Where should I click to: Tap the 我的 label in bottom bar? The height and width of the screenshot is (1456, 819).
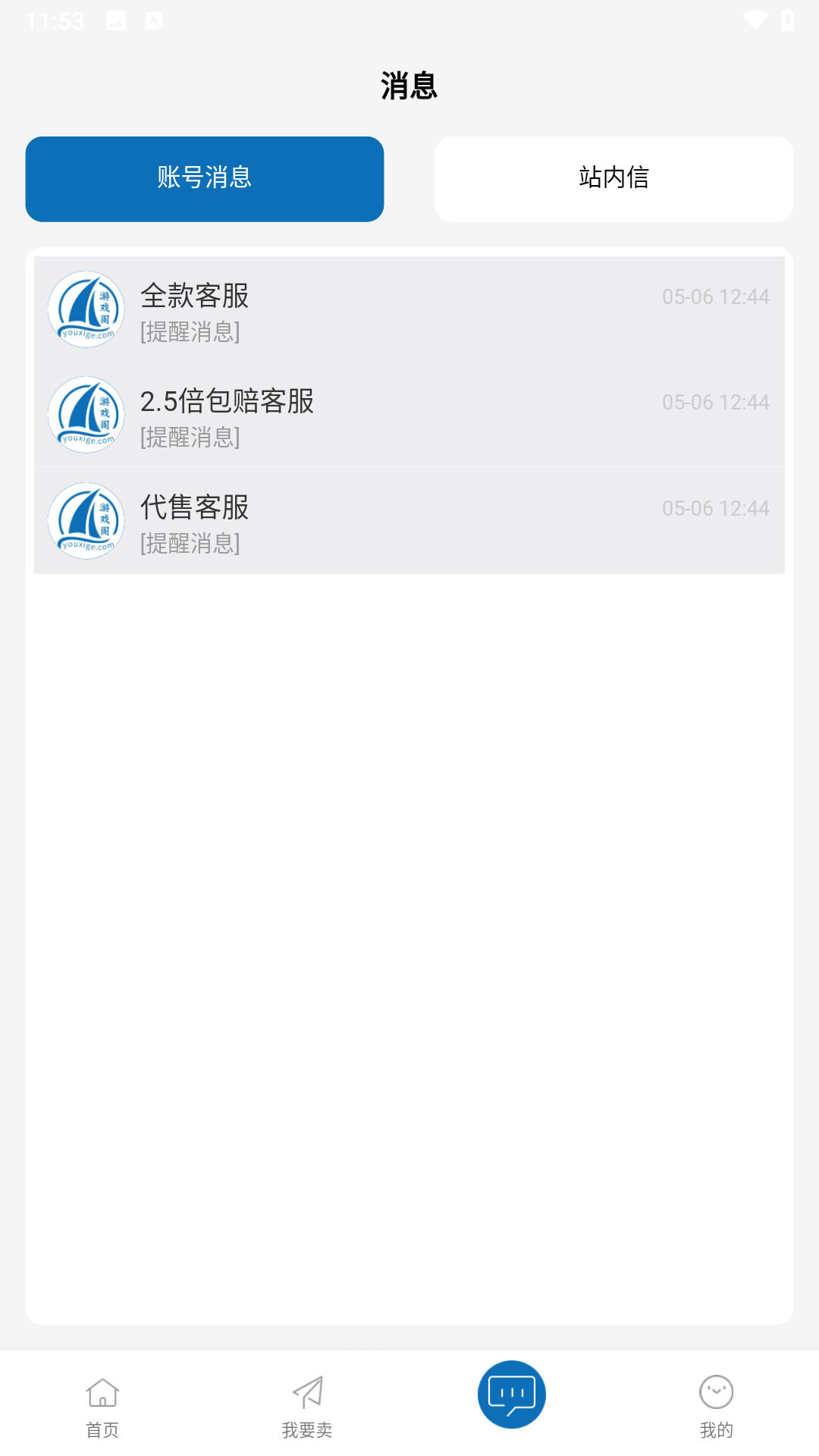[717, 1429]
